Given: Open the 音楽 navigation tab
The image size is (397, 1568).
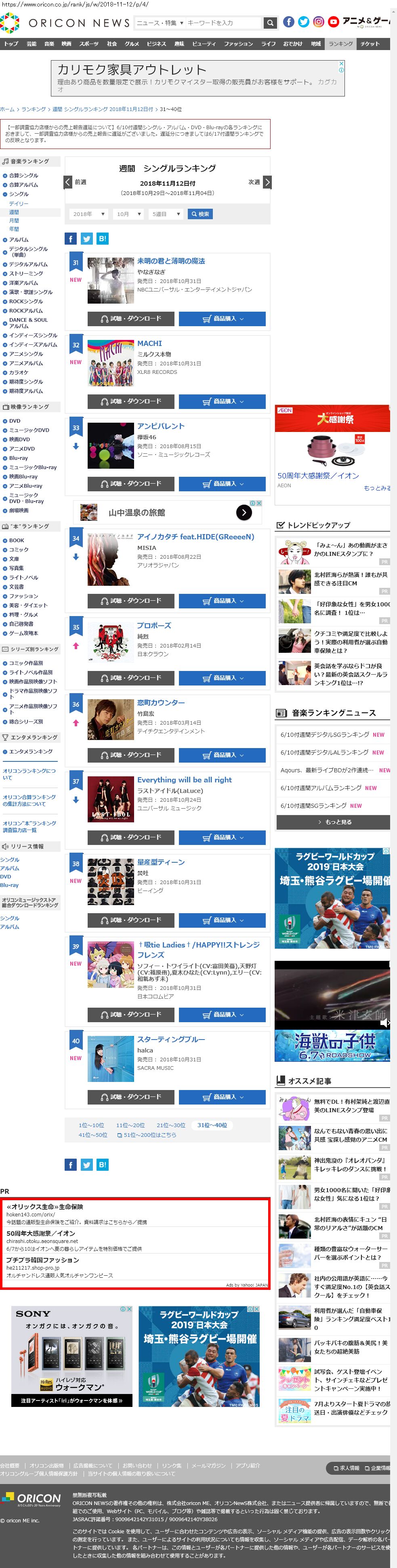Looking at the screenshot, I should click(x=49, y=44).
